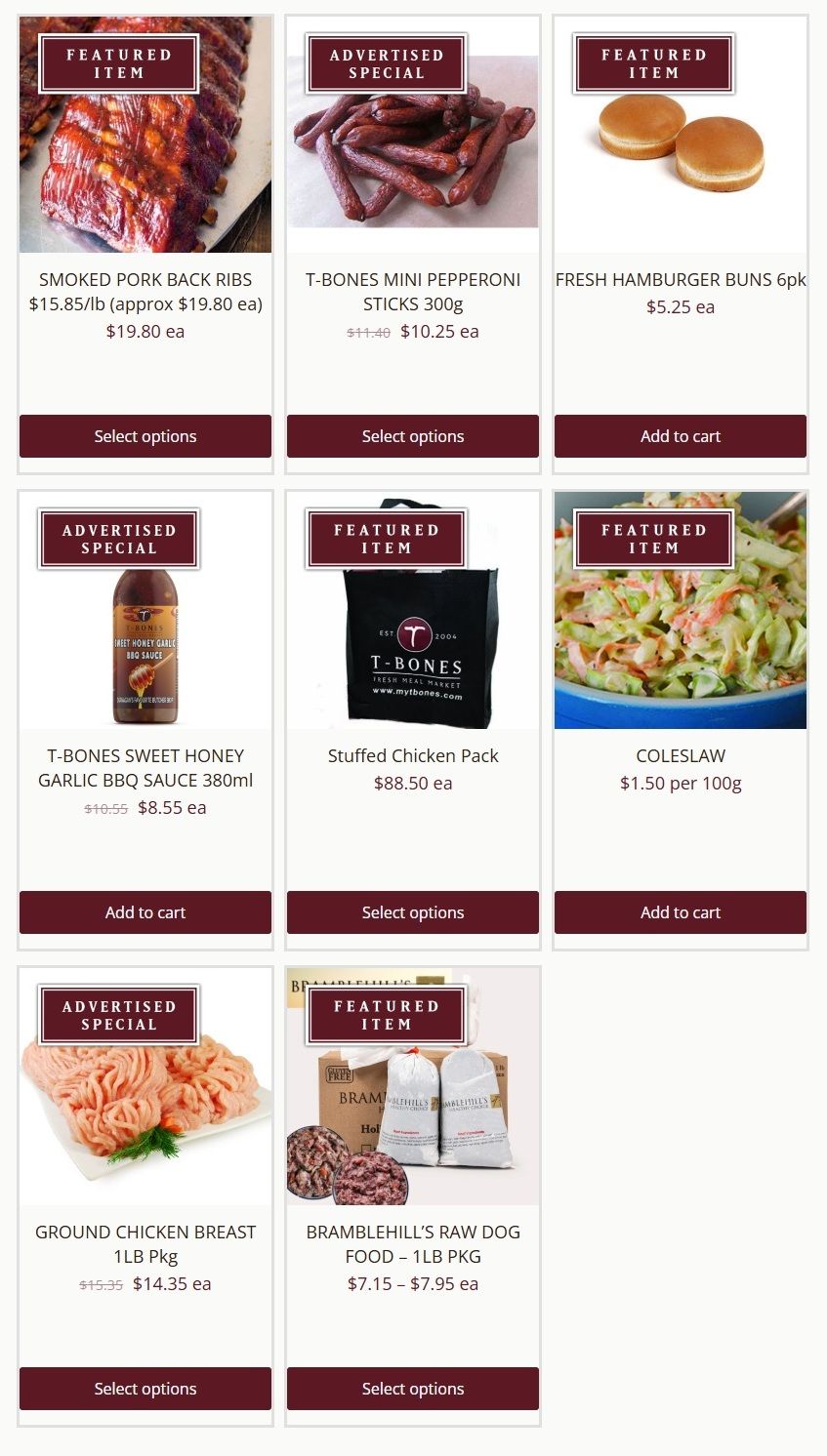Open the Stuffed Chicken Pack bag image
The height and width of the screenshot is (1456, 827).
point(413,644)
